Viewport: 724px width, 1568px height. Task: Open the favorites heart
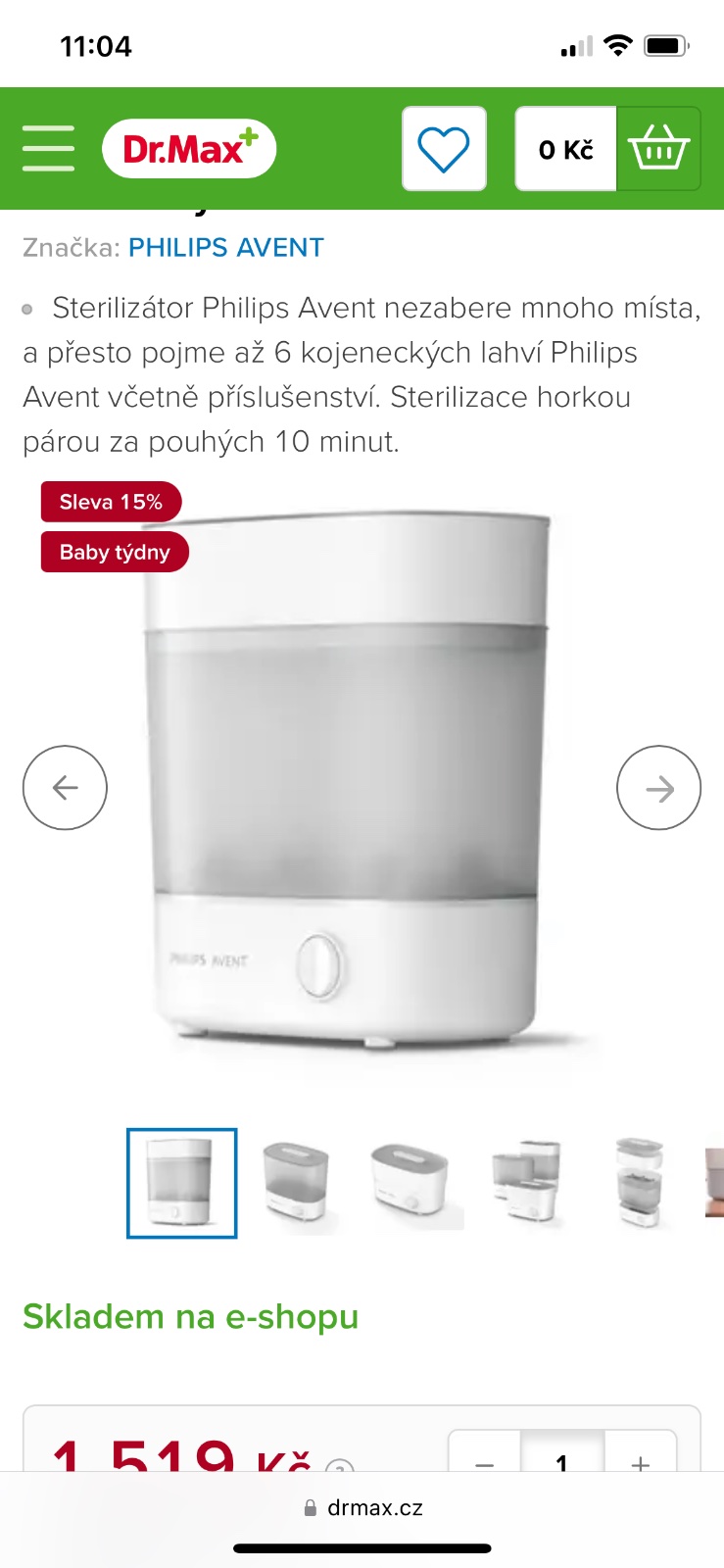tap(444, 149)
